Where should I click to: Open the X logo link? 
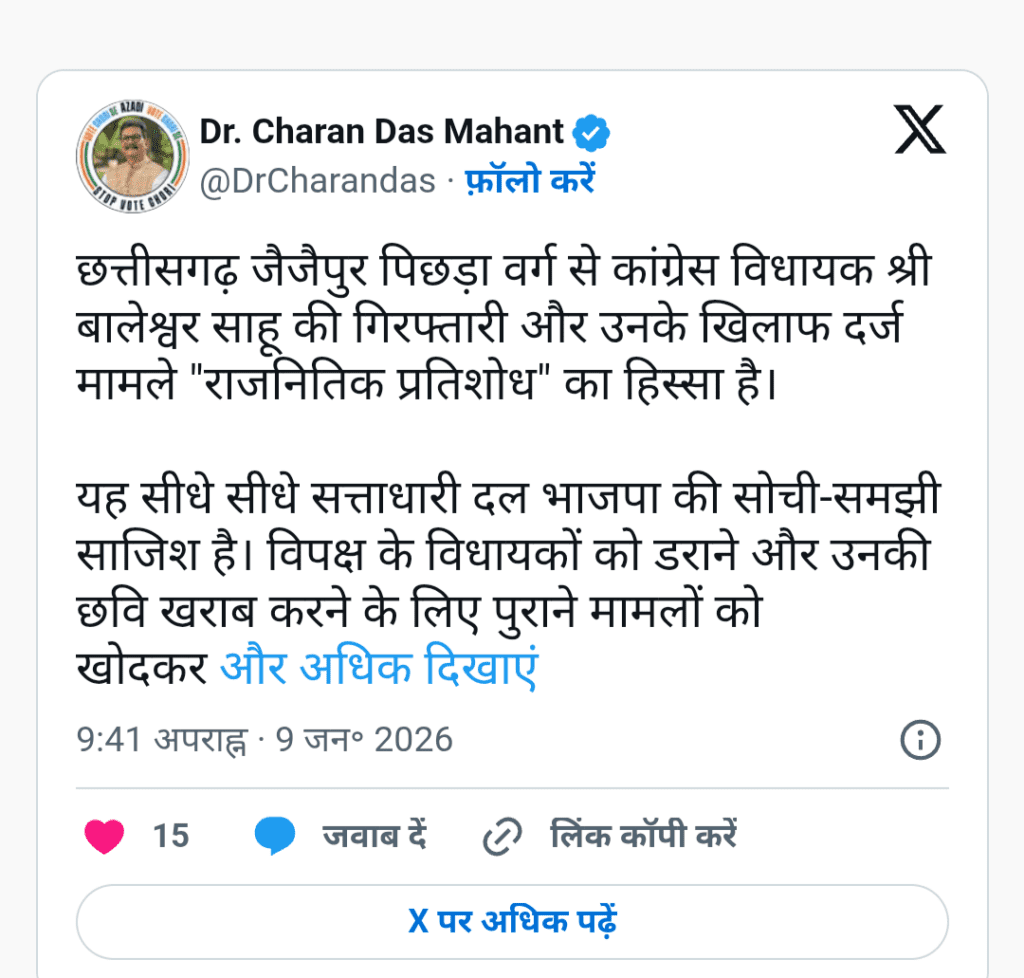(919, 131)
